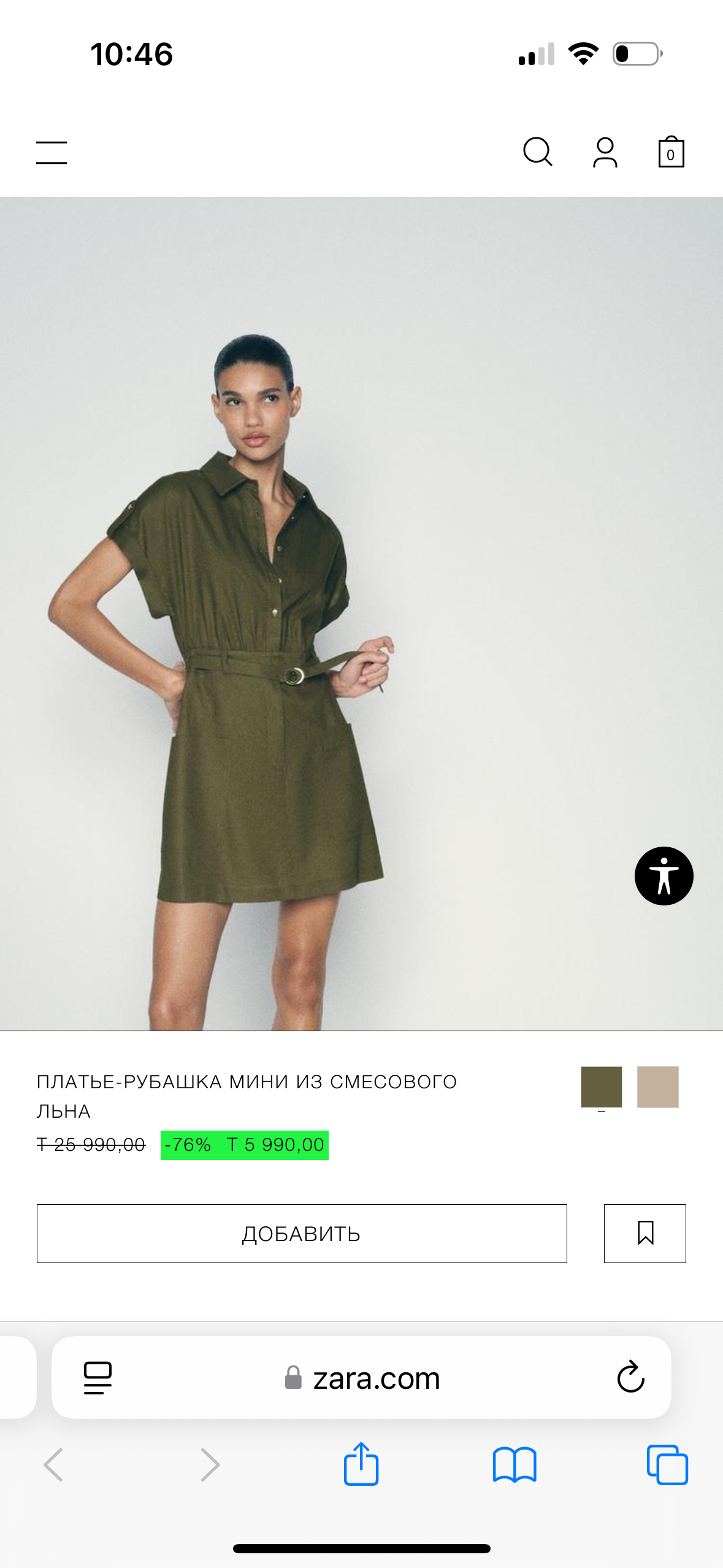The image size is (723, 1568).
Task: Save the dress with the bookmark button
Action: point(645,1233)
